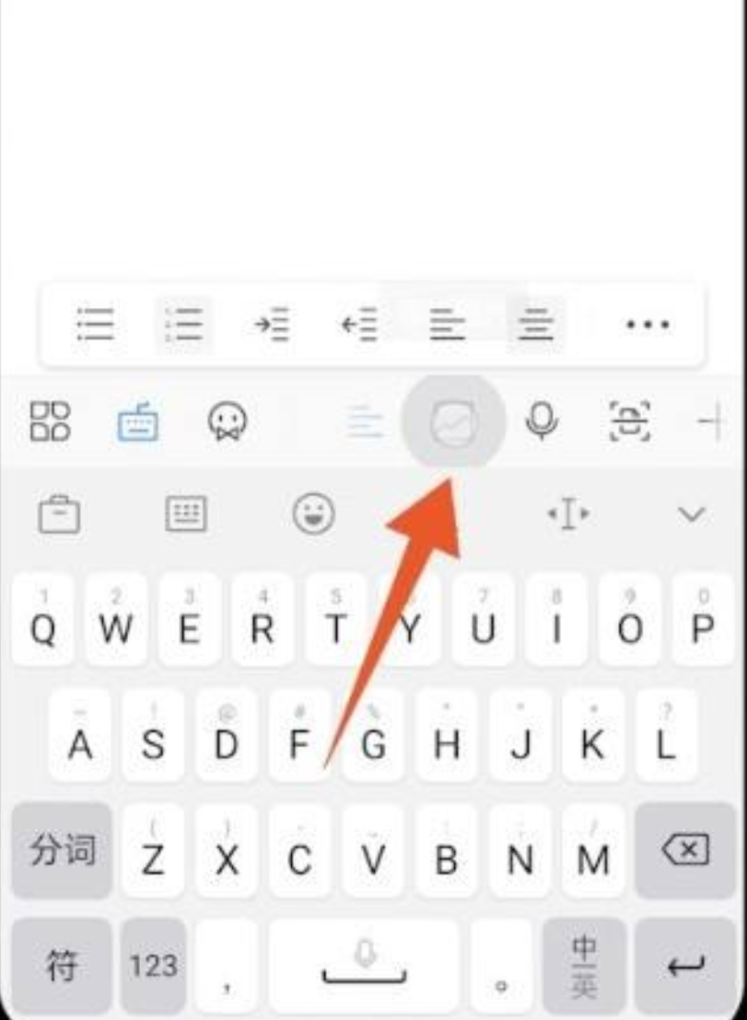Open the keyboard toolbox briefcase icon

coord(59,515)
